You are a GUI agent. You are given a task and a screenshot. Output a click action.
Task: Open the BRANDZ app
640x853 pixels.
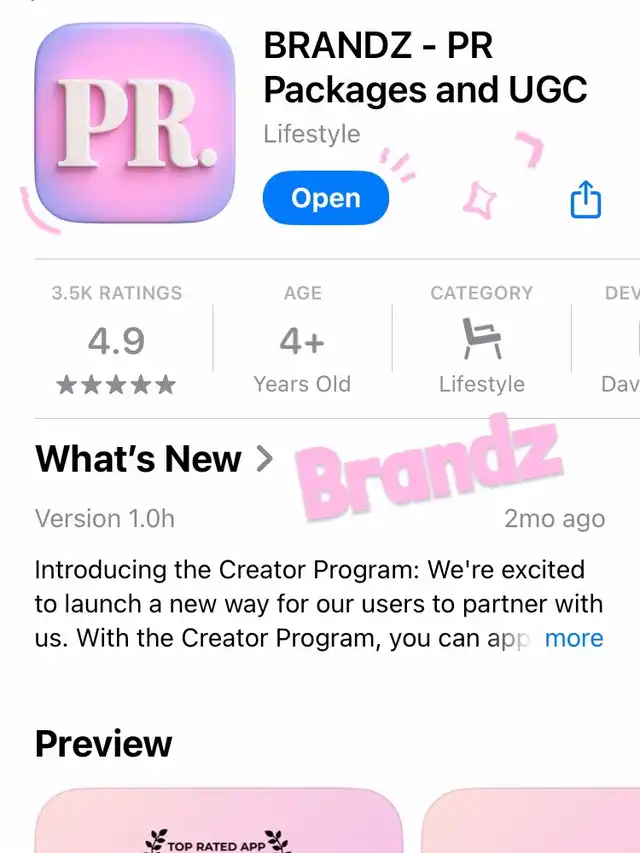coord(325,198)
